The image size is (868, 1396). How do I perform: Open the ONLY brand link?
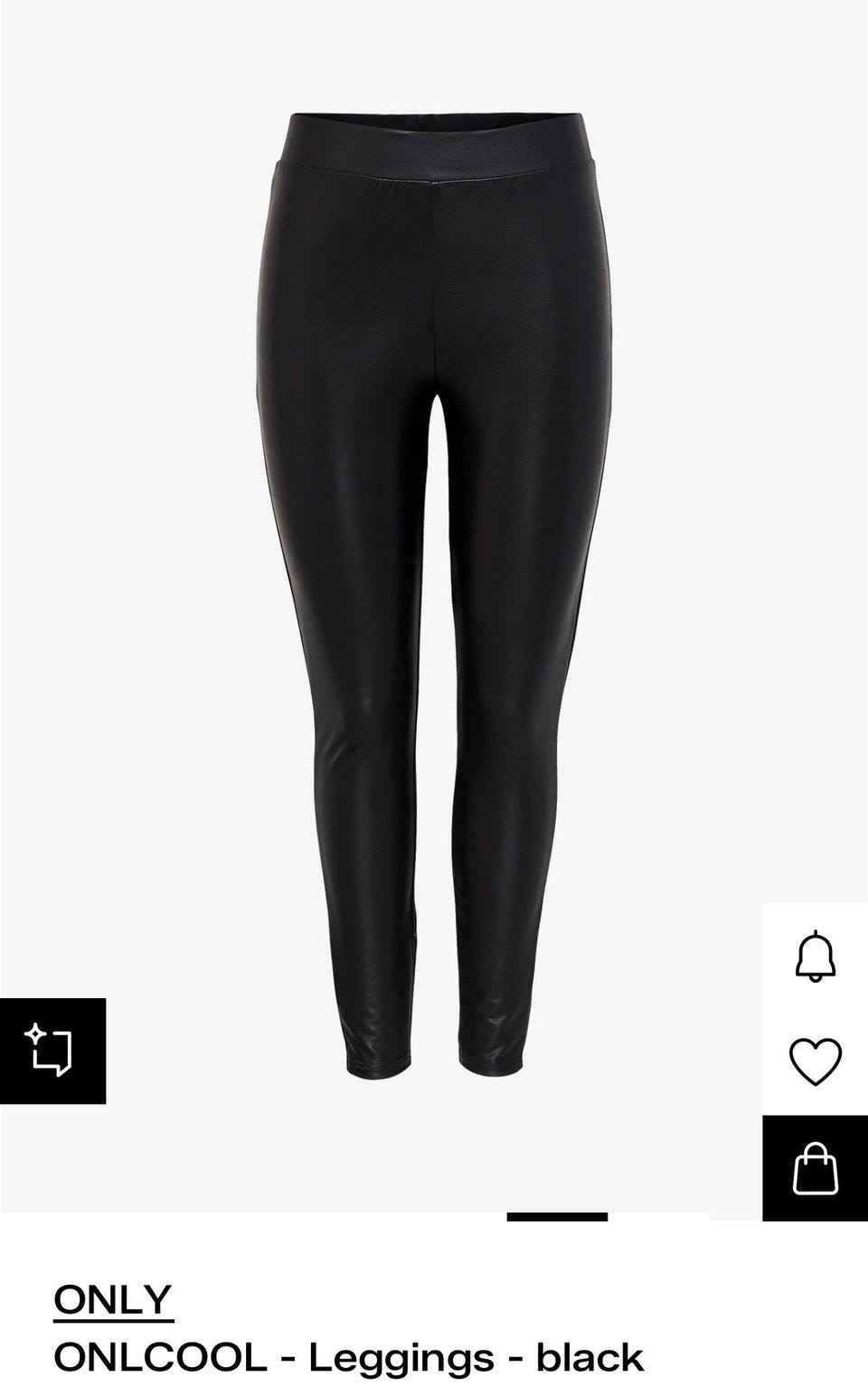113,1299
